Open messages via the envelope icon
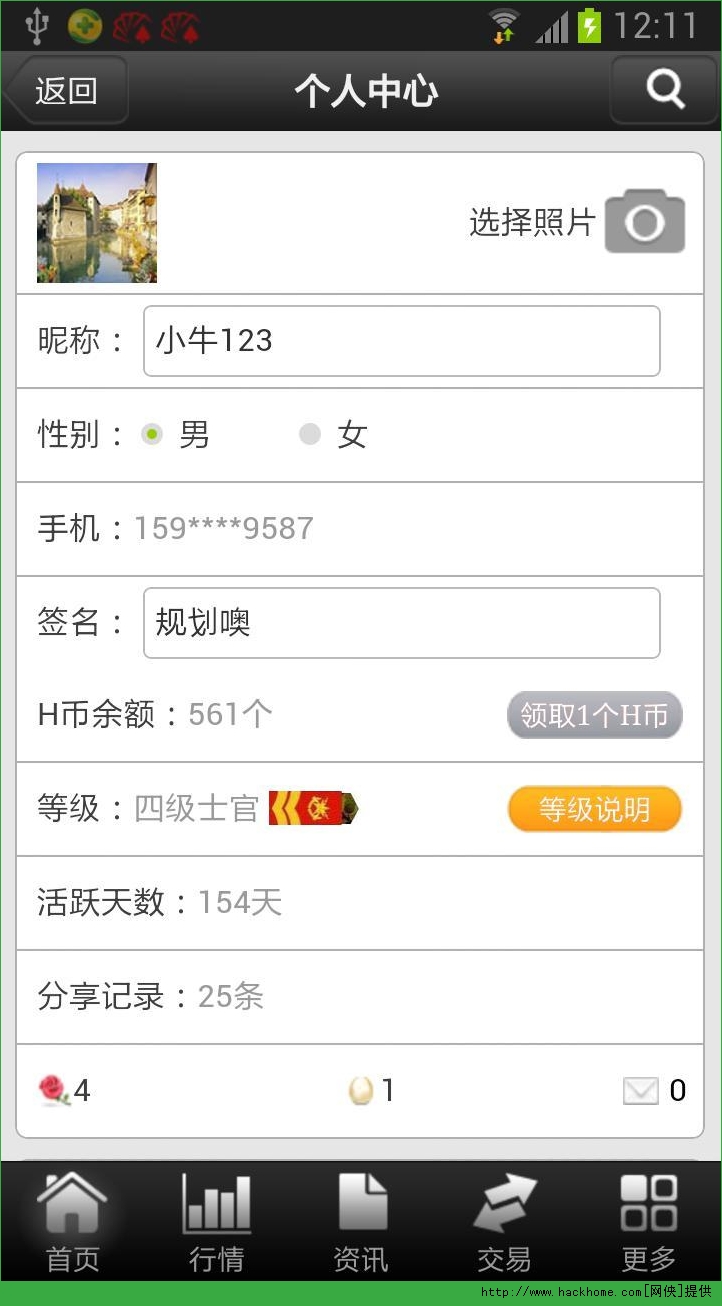Screen dimensions: 722x1306 pyautogui.click(x=641, y=1090)
